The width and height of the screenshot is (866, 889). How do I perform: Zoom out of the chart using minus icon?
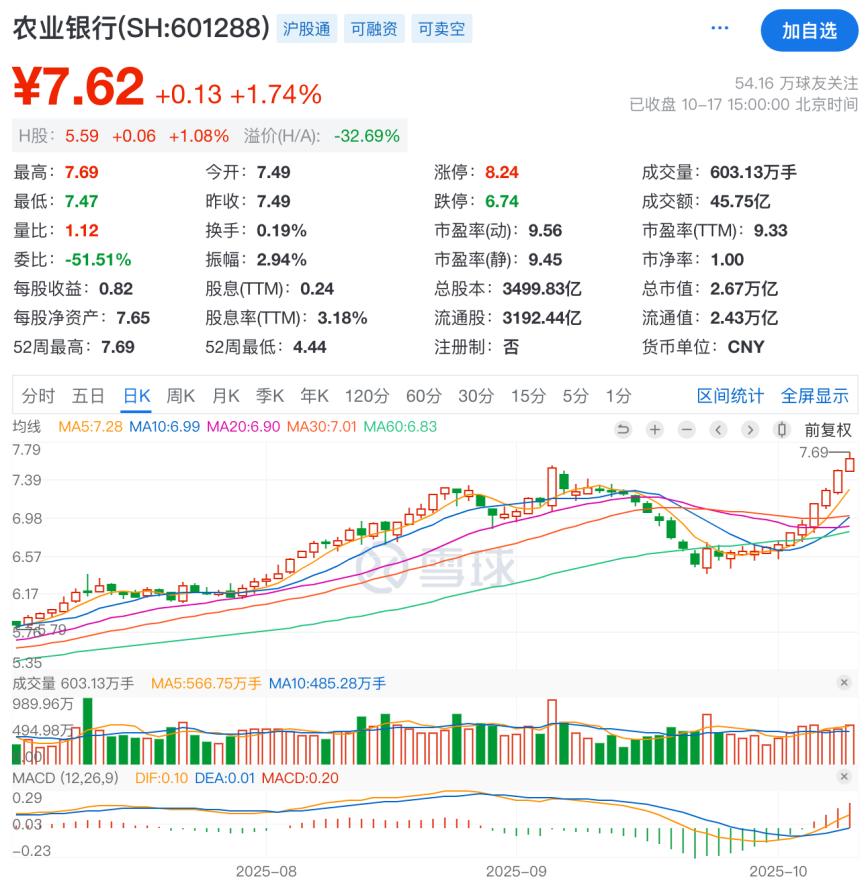pyautogui.click(x=686, y=428)
